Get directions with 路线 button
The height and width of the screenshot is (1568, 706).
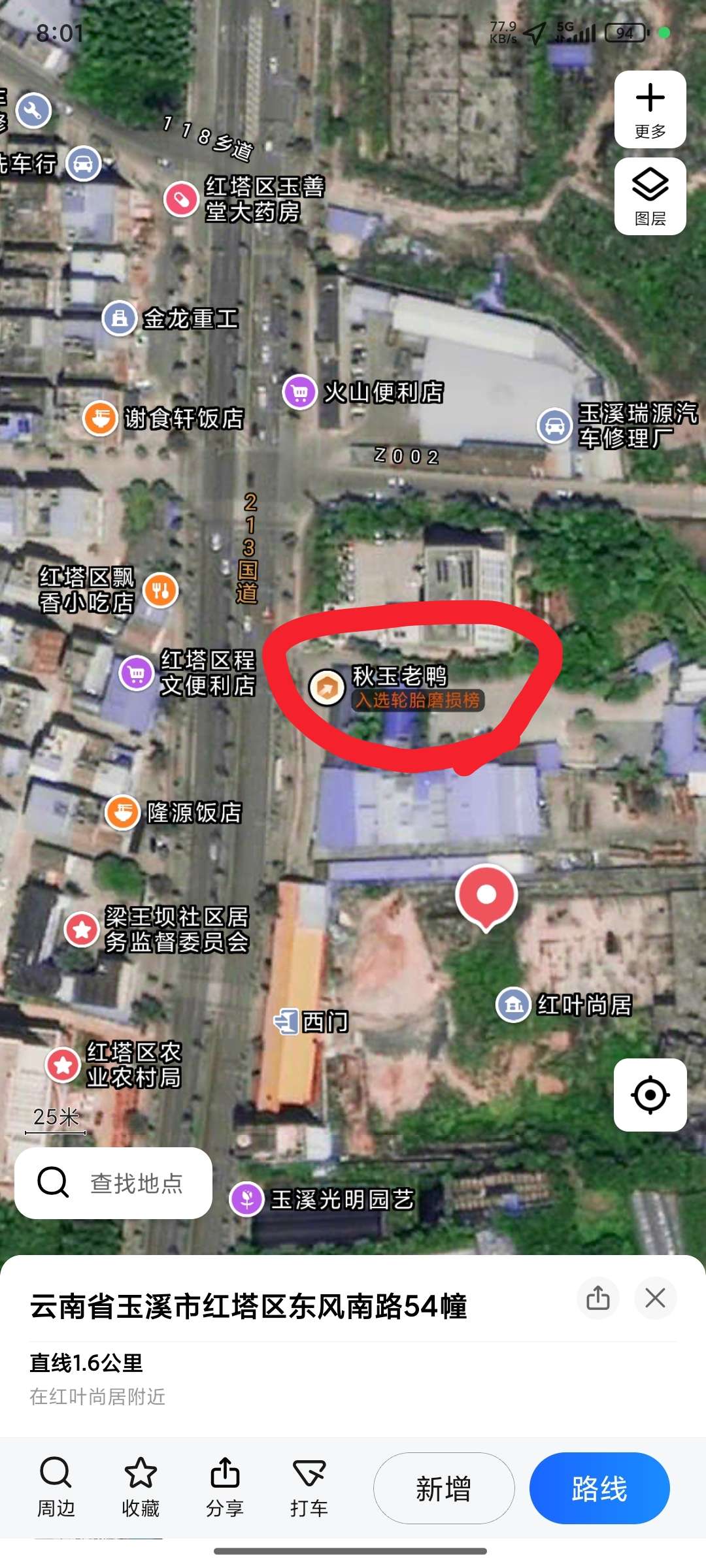[599, 1488]
